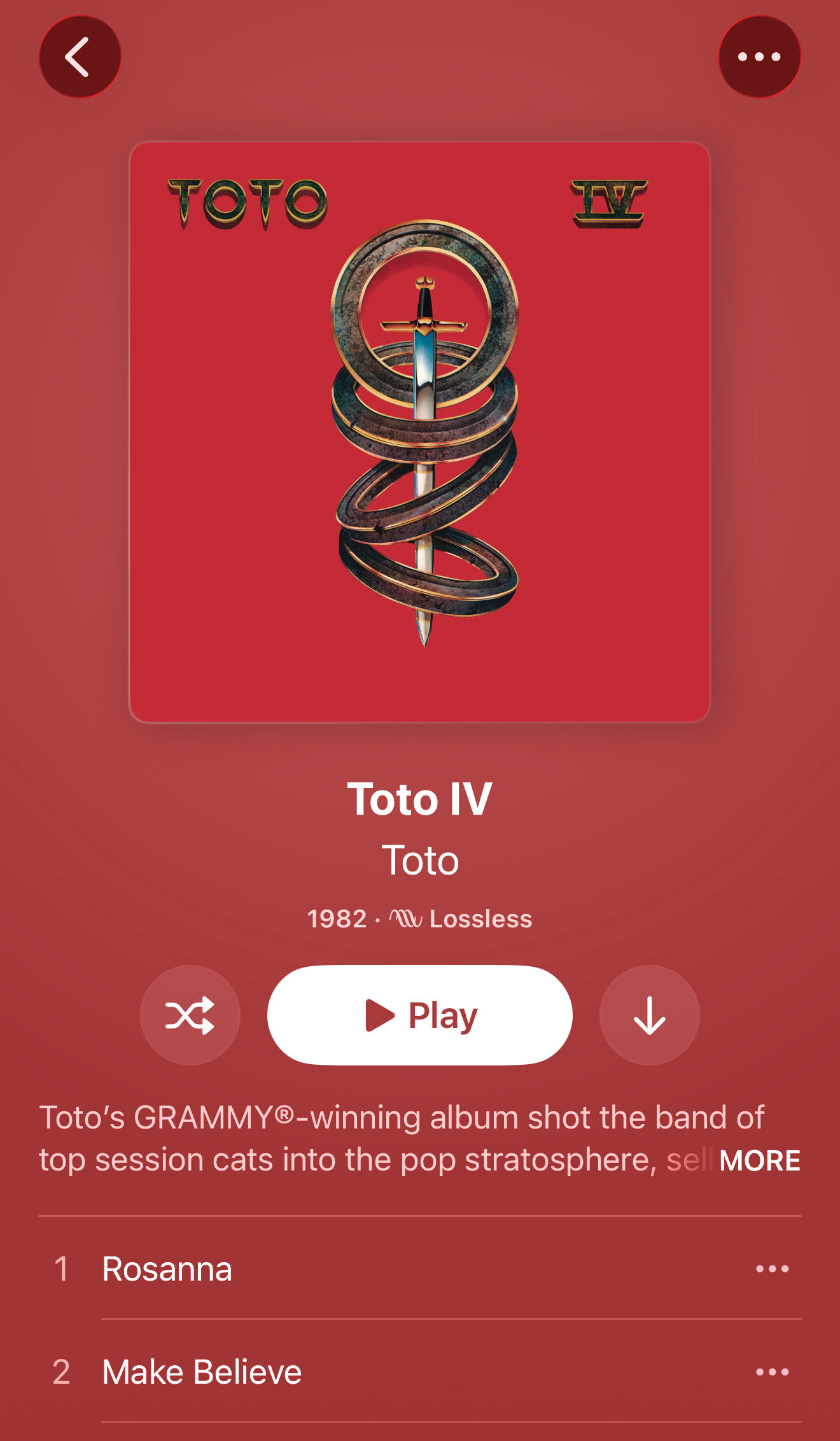
Task: Play the track Make Believe
Action: tap(420, 1372)
